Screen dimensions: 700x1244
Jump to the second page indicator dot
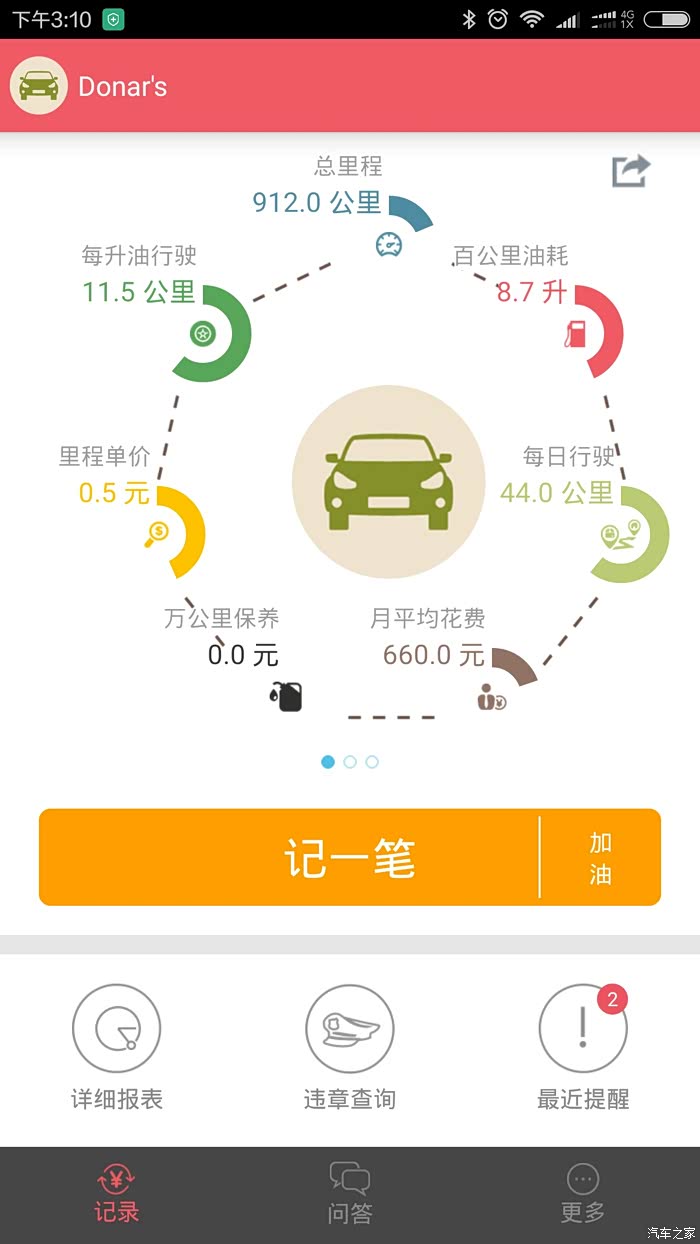(350, 762)
